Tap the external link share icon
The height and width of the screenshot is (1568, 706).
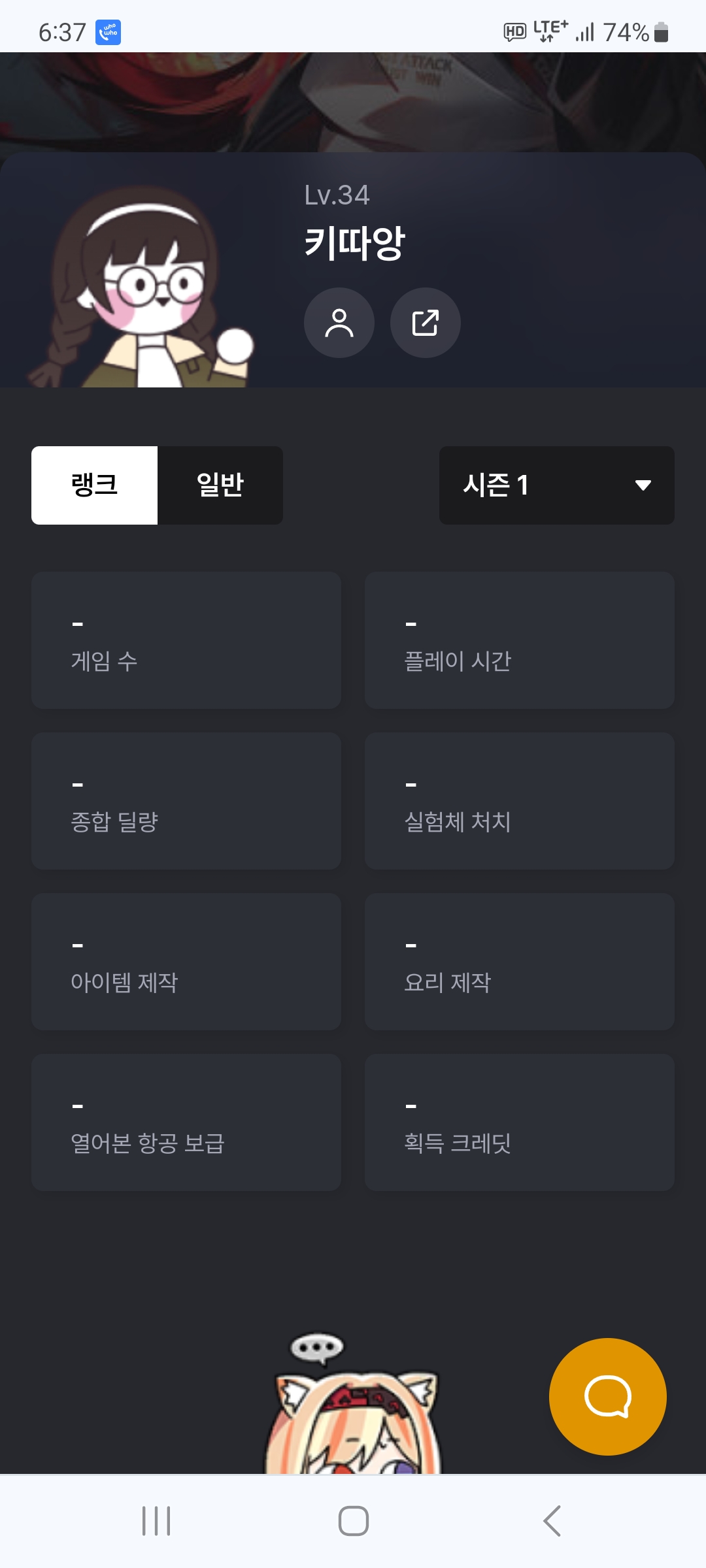(426, 323)
